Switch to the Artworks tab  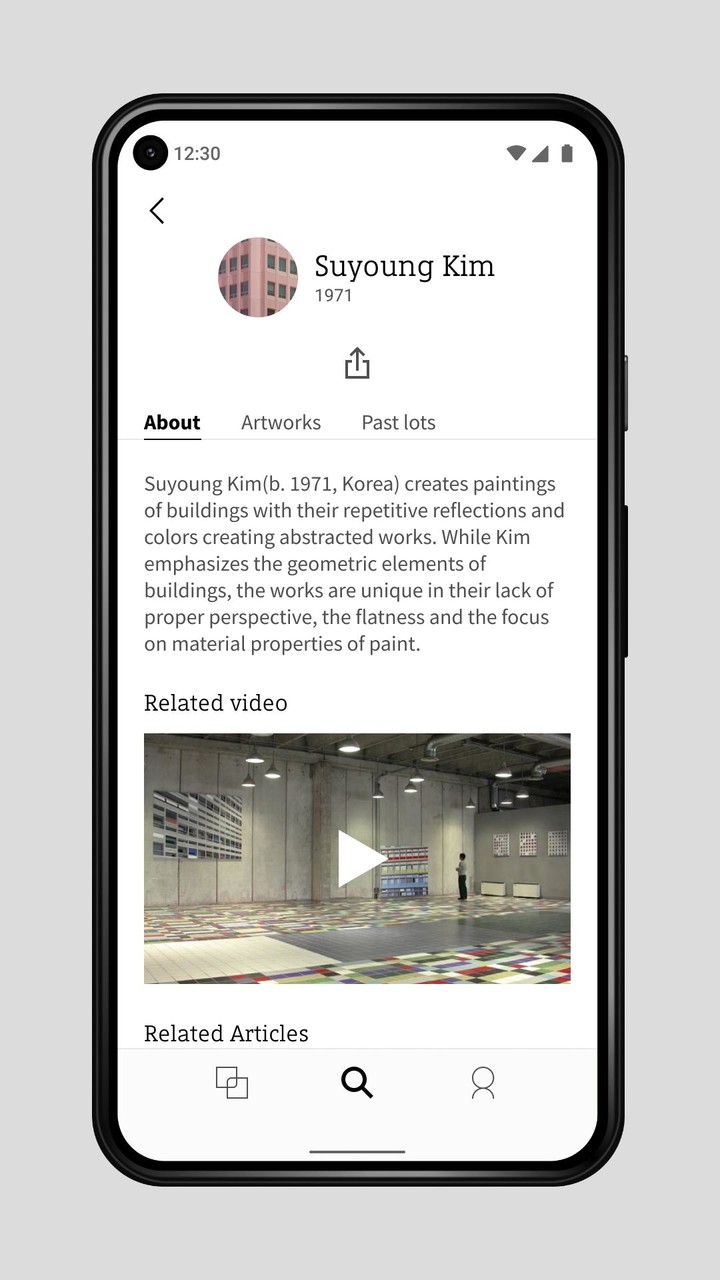281,422
